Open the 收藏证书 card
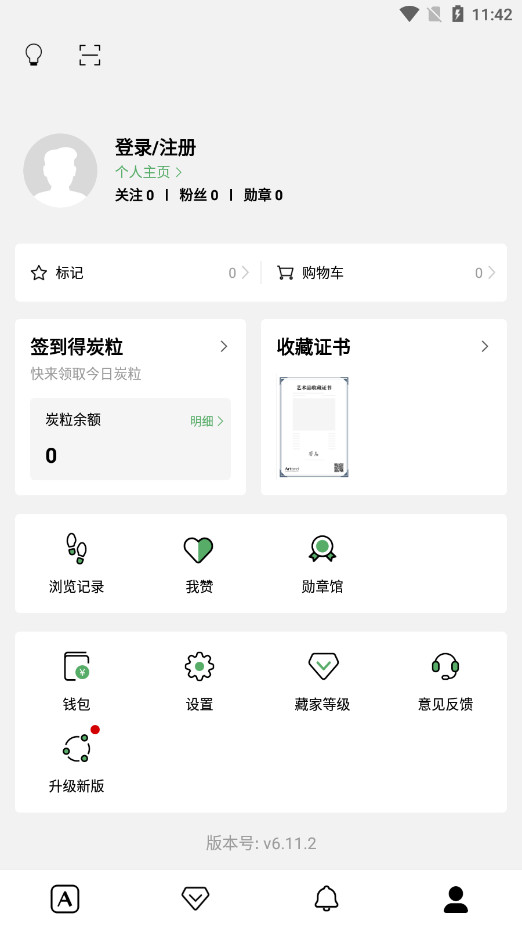 (x=384, y=407)
